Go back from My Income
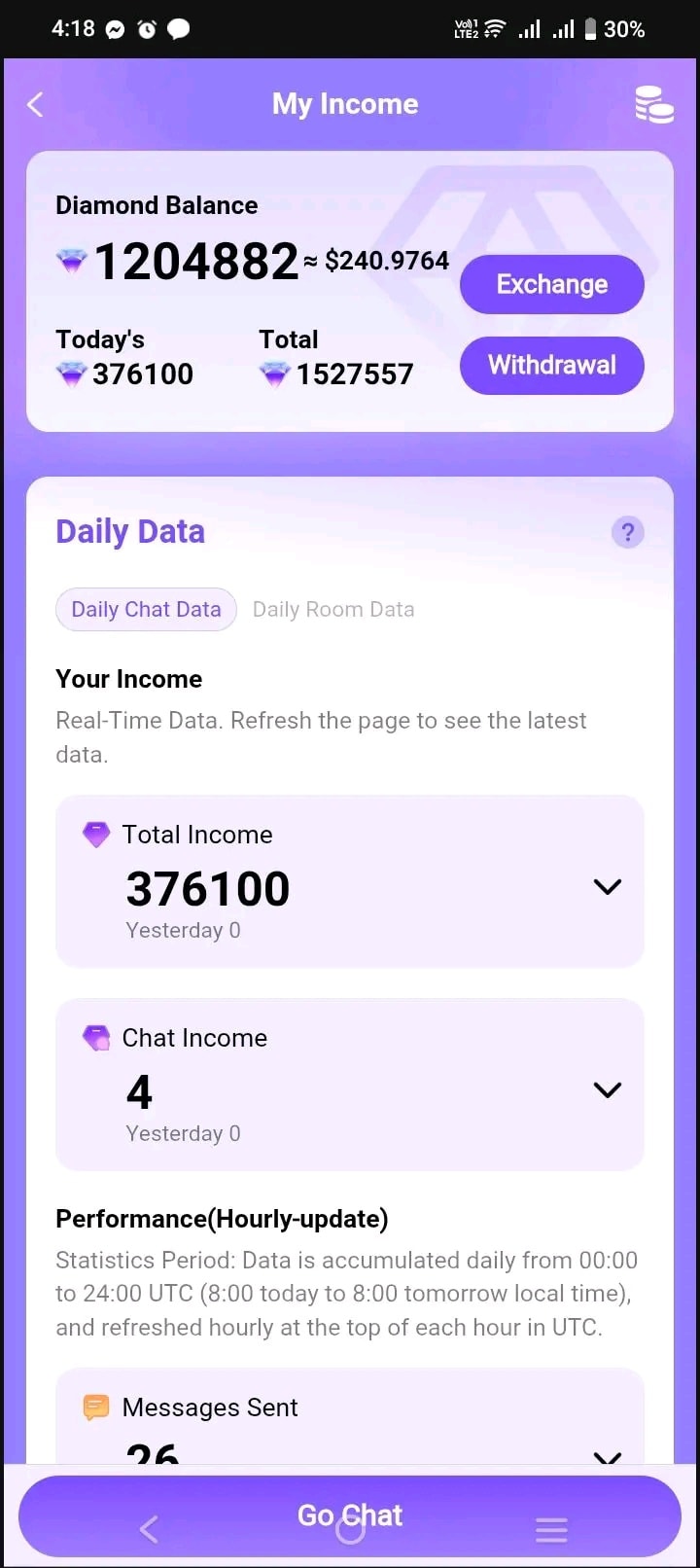The image size is (700, 1568). click(x=36, y=104)
